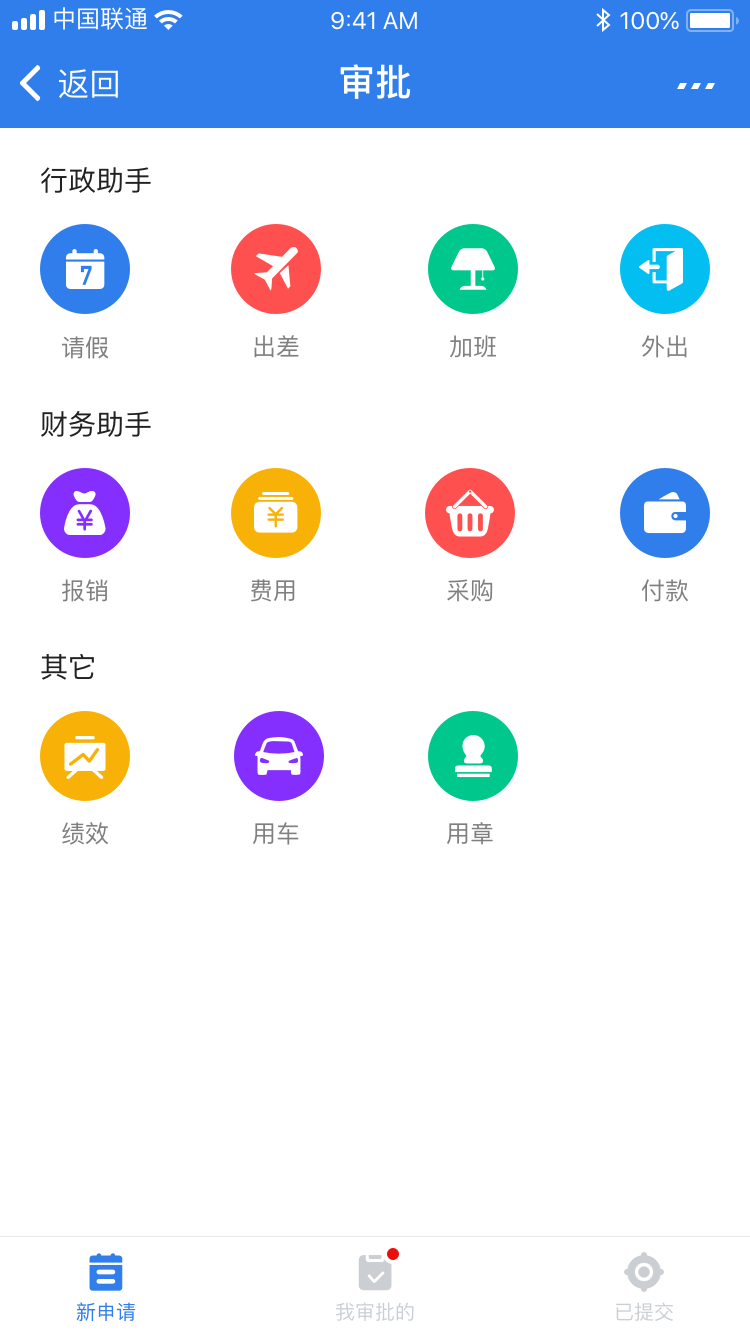Open the 采购 purchase request
The image size is (750, 1334).
pyautogui.click(x=470, y=513)
